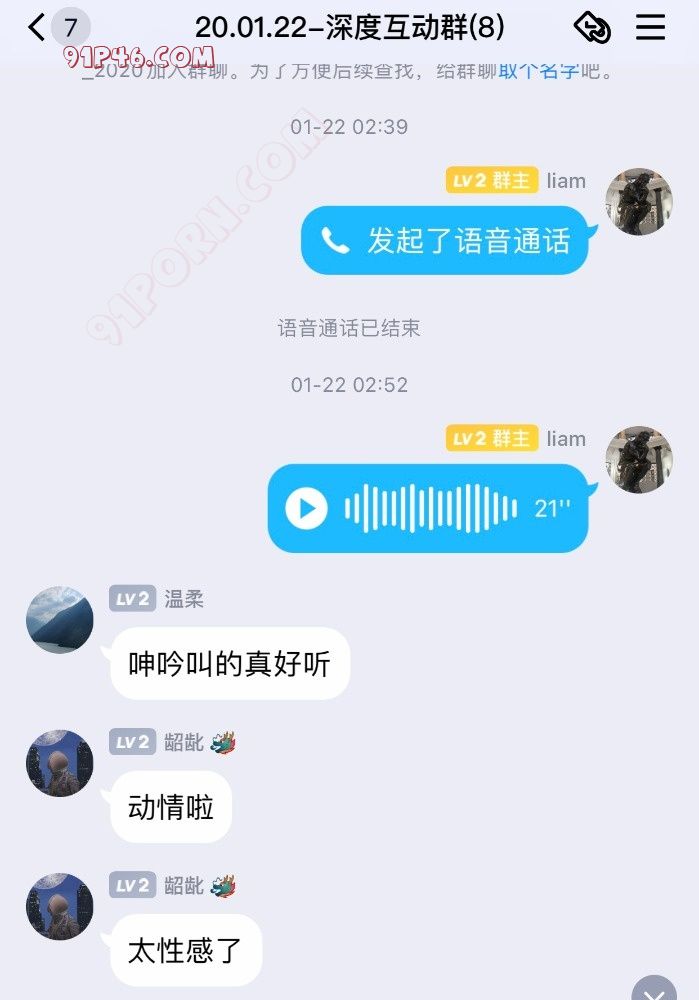
Task: Play liam's 21-second voice message
Action: coord(307,509)
